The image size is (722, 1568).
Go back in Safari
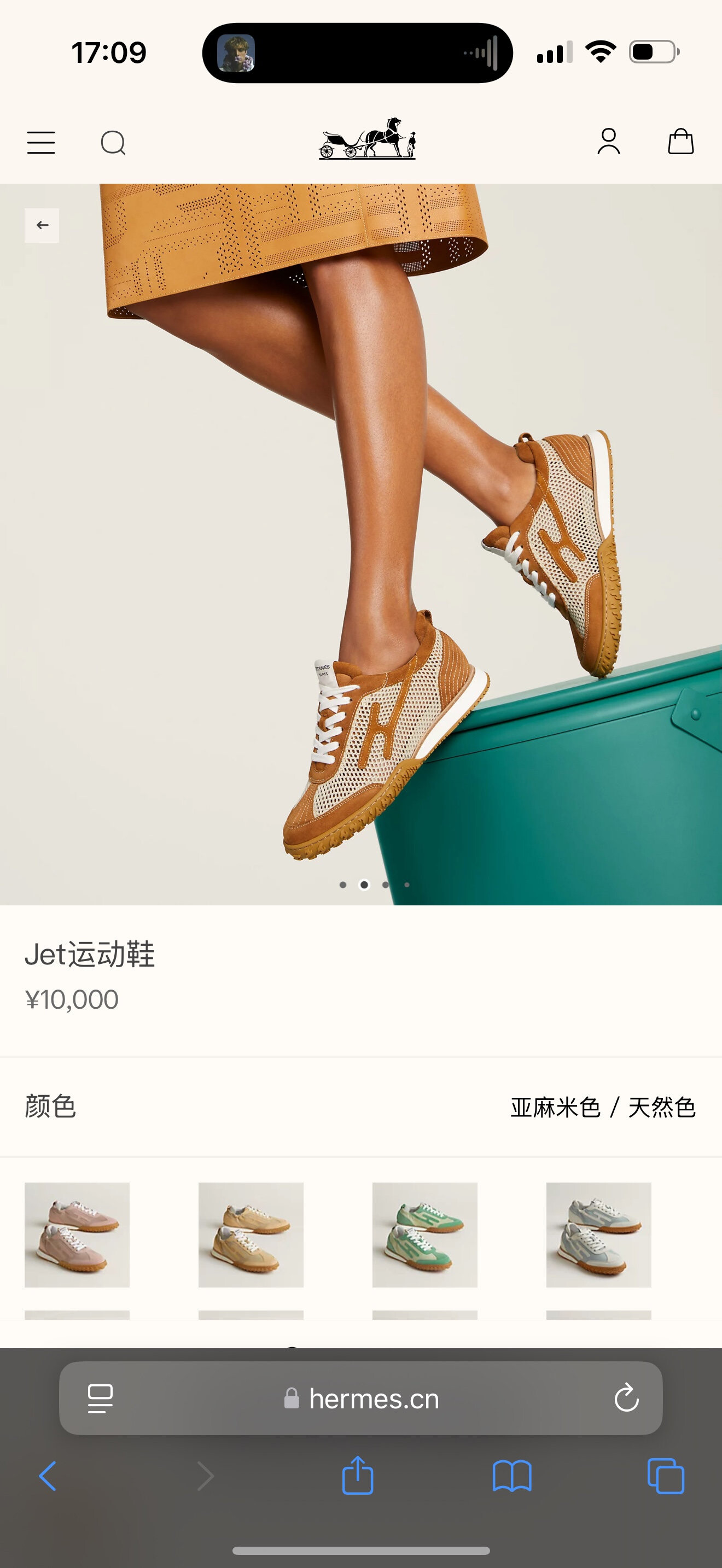tap(48, 1476)
